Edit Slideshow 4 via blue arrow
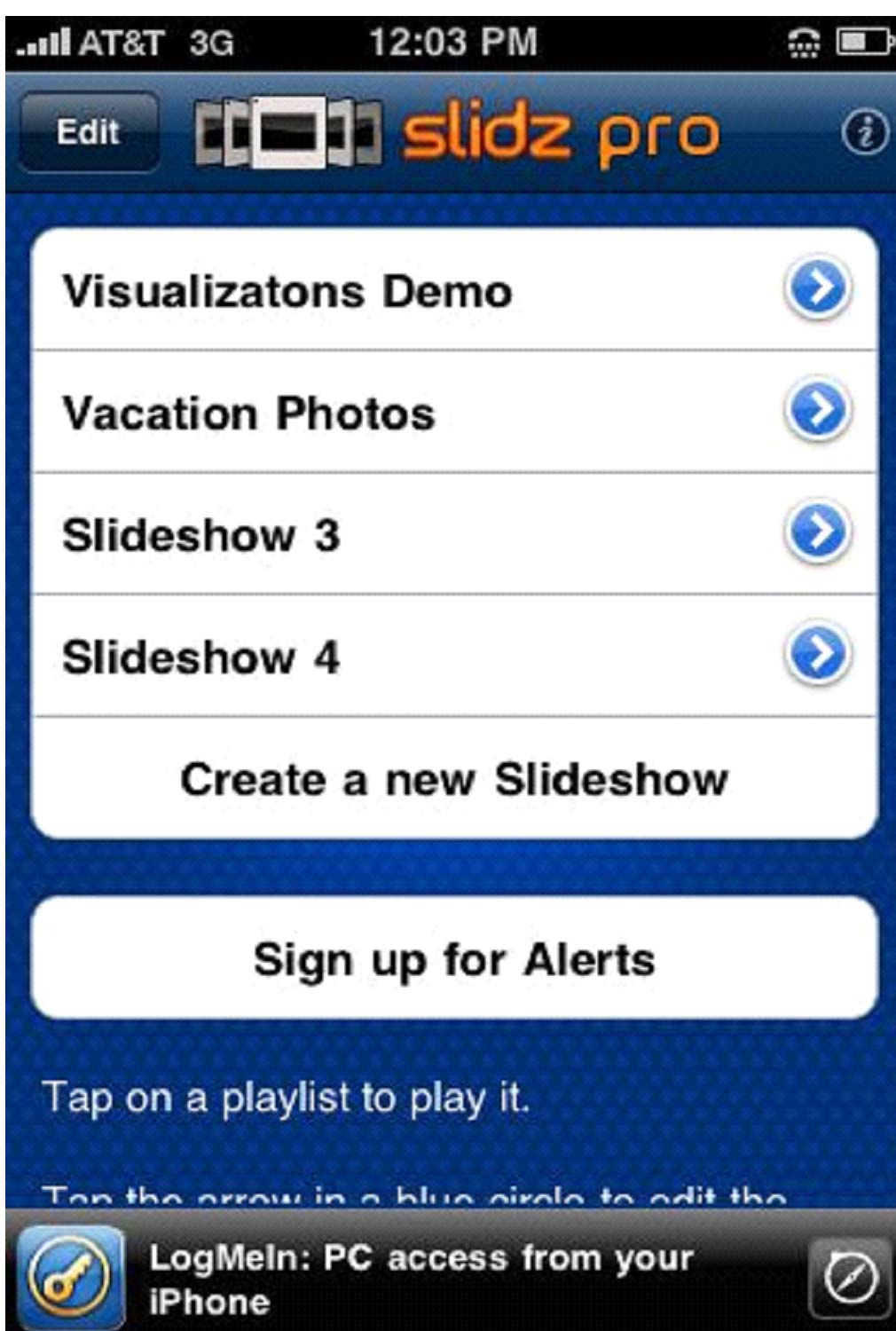This screenshot has width=896, height=1331. click(x=817, y=655)
